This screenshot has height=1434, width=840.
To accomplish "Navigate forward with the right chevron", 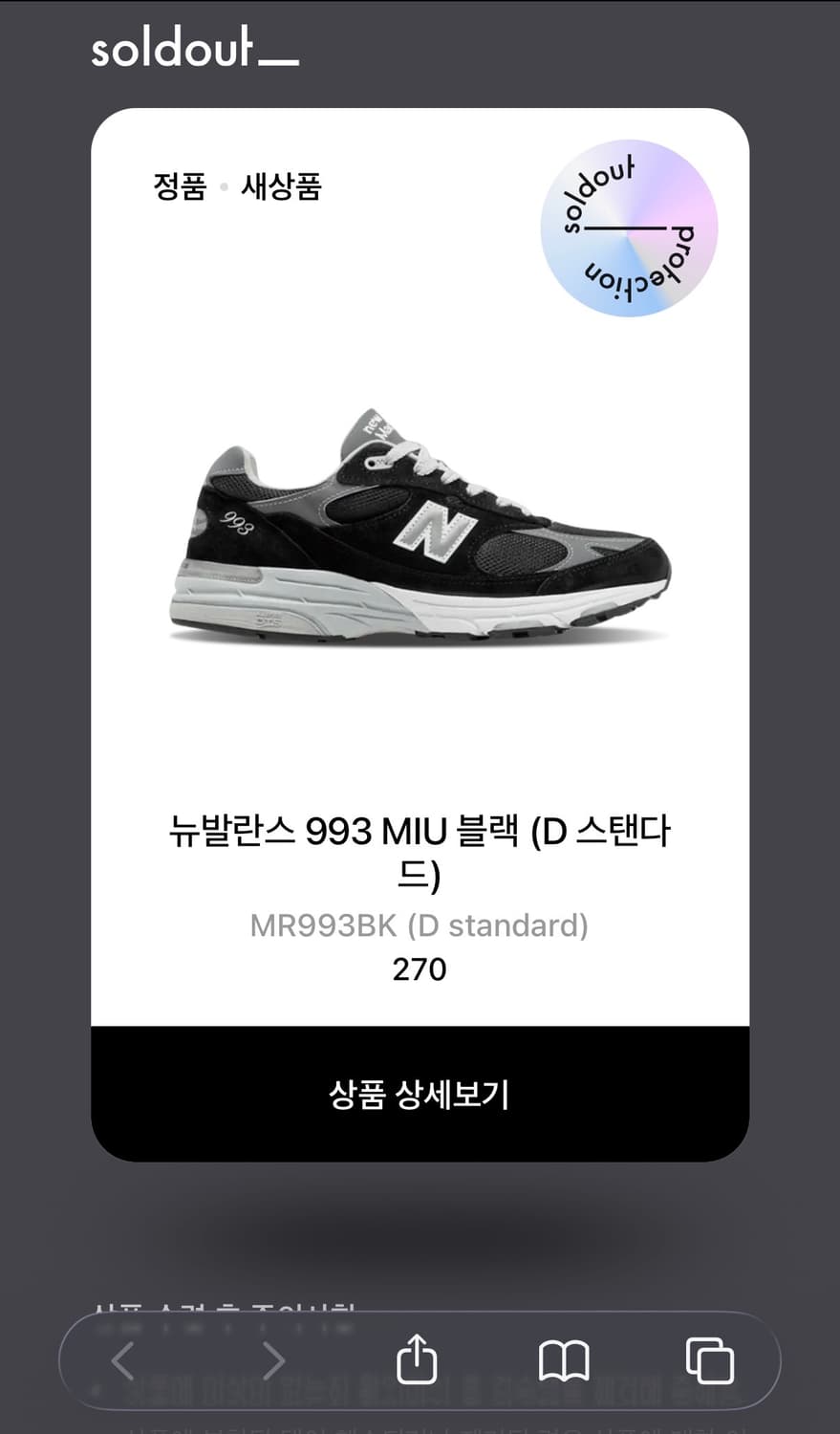I will pos(273,1361).
